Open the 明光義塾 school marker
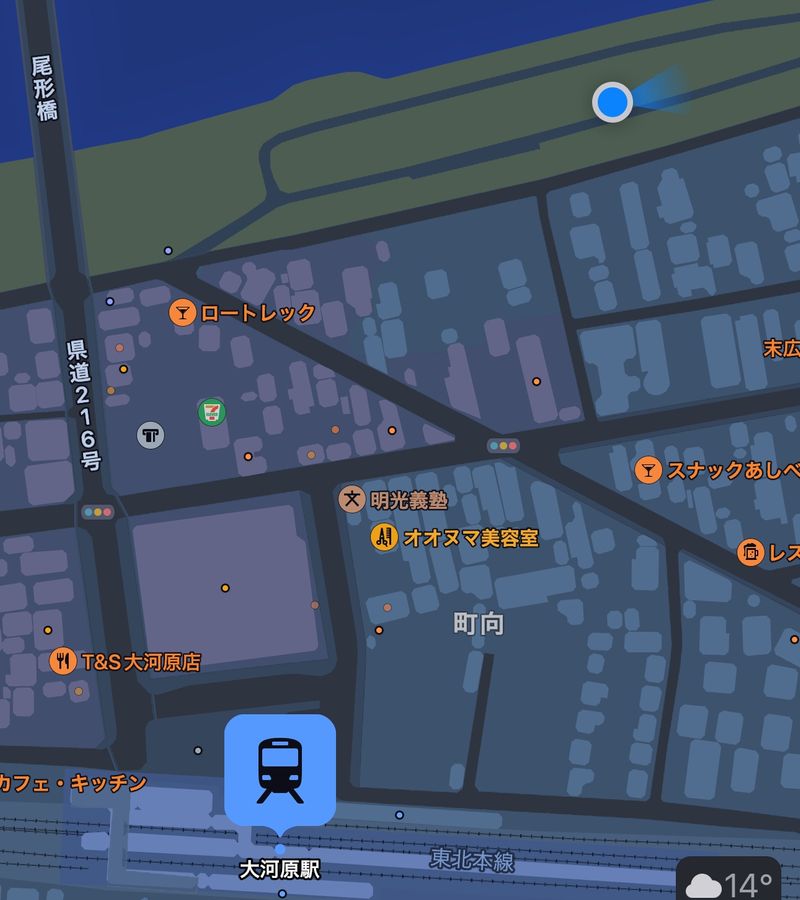Screen dimensions: 800x900 (x=352, y=499)
